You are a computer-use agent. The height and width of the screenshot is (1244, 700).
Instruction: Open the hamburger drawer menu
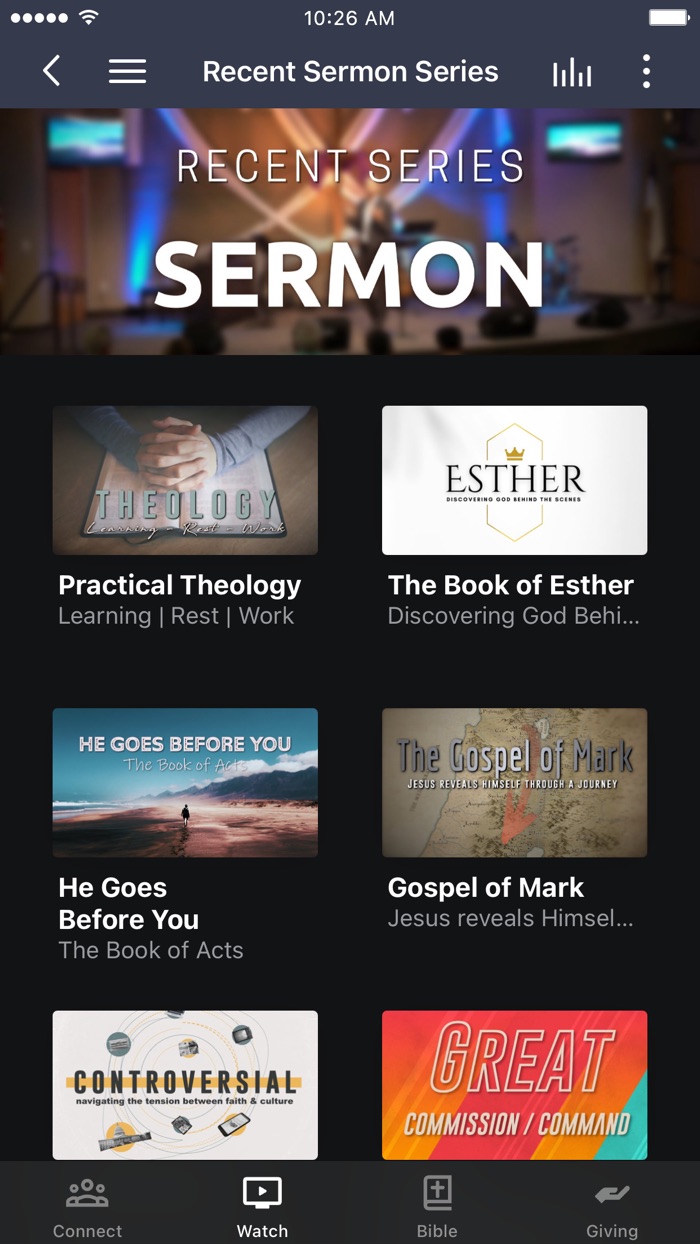127,71
